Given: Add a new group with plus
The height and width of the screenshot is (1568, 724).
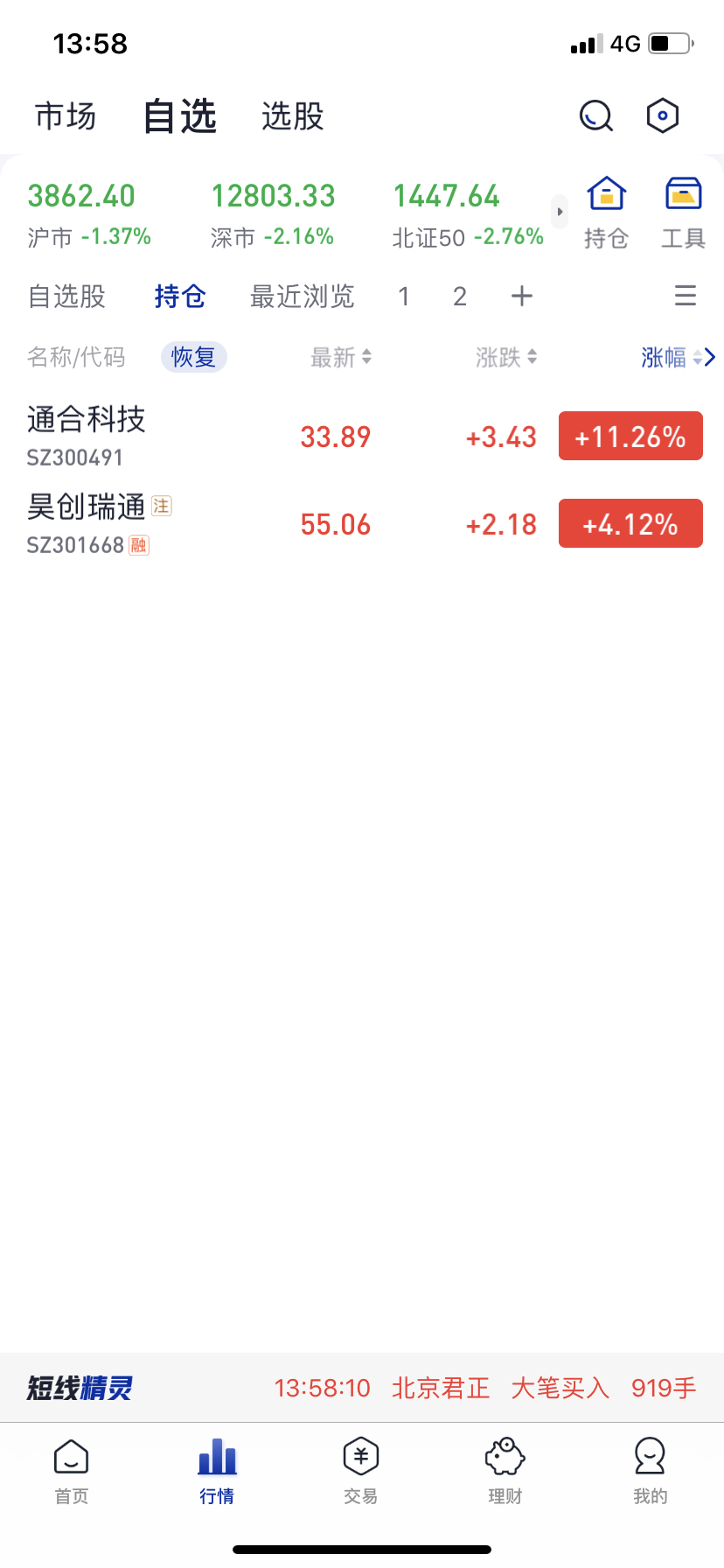Looking at the screenshot, I should [x=522, y=297].
